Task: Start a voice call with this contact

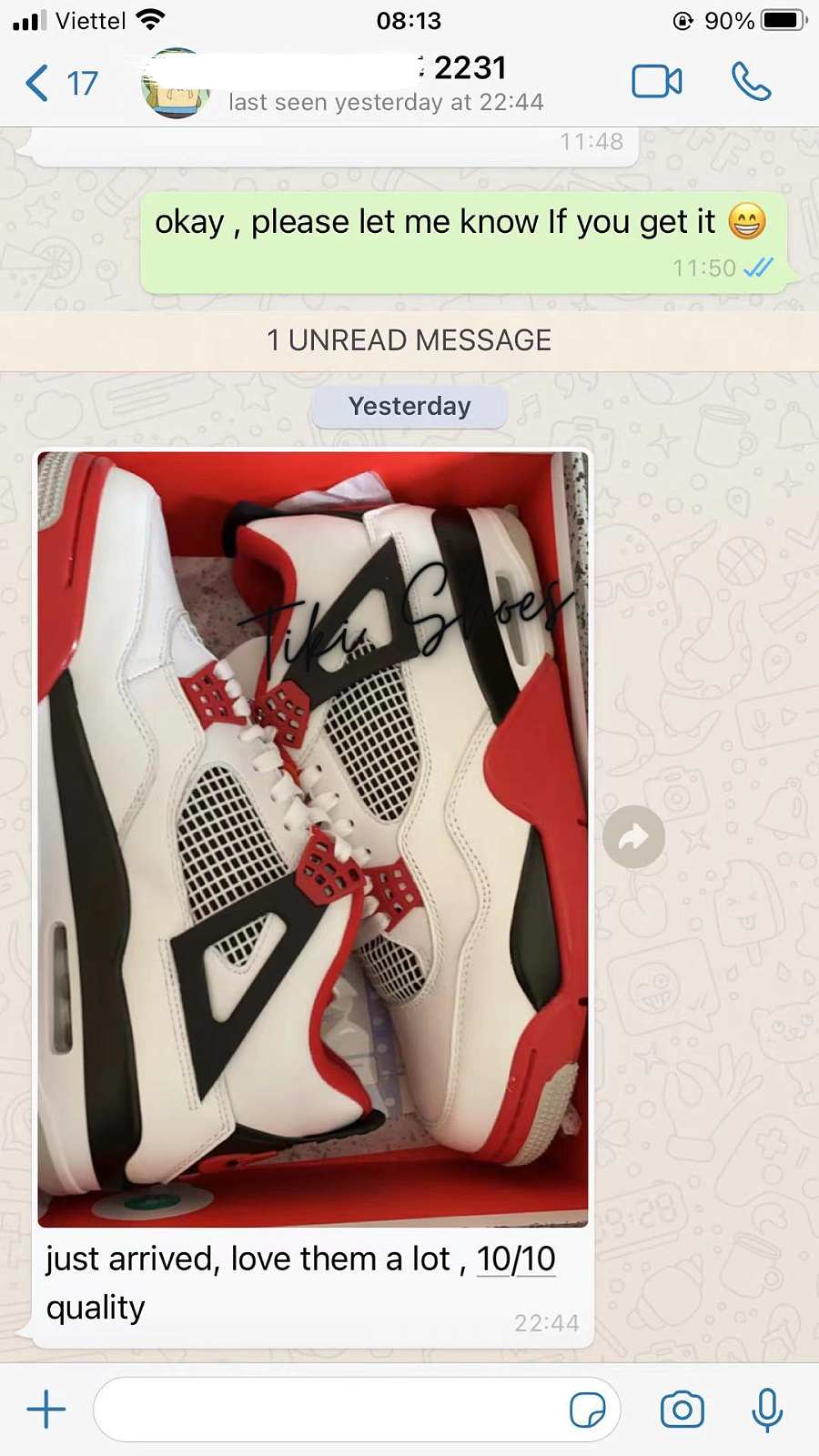Action: [x=751, y=82]
